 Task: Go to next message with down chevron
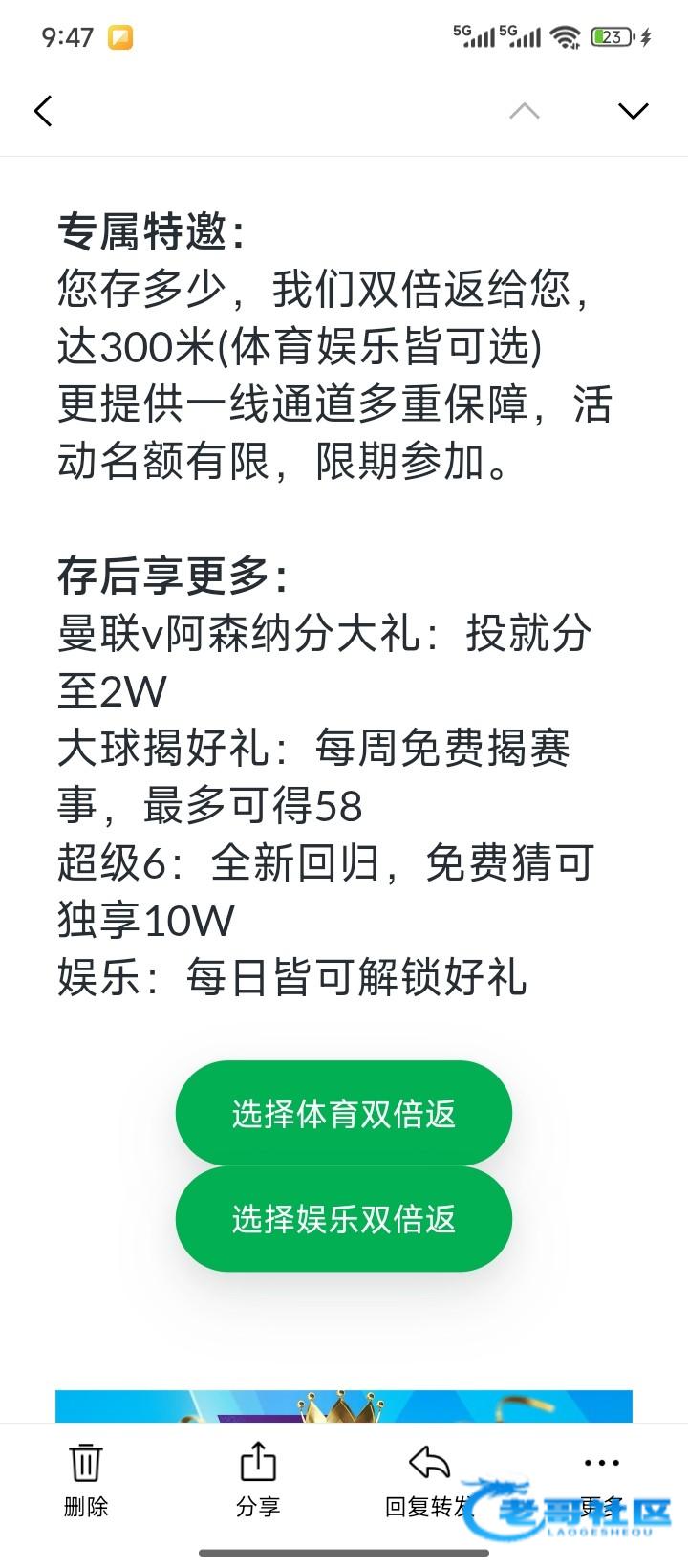click(x=633, y=111)
